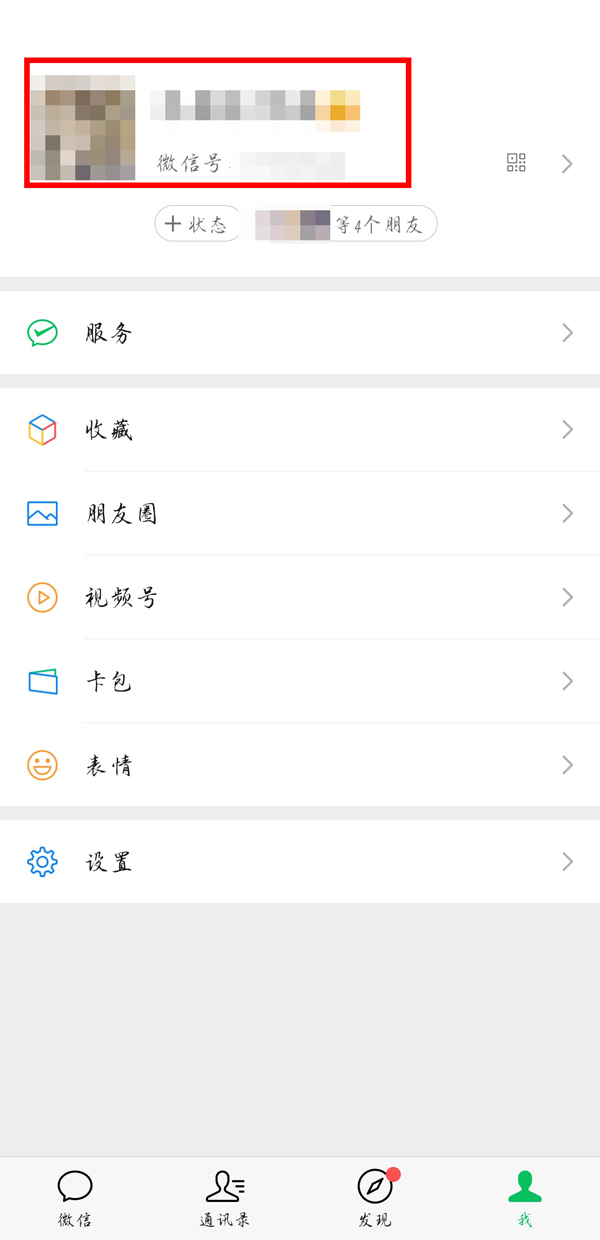
Task: Select the 我 tab
Action: 525,1198
